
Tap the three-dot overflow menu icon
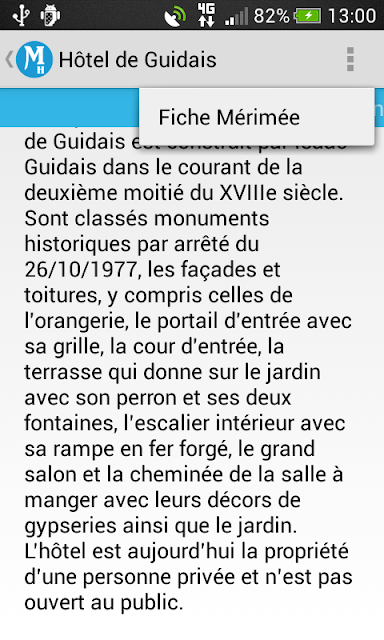(350, 59)
